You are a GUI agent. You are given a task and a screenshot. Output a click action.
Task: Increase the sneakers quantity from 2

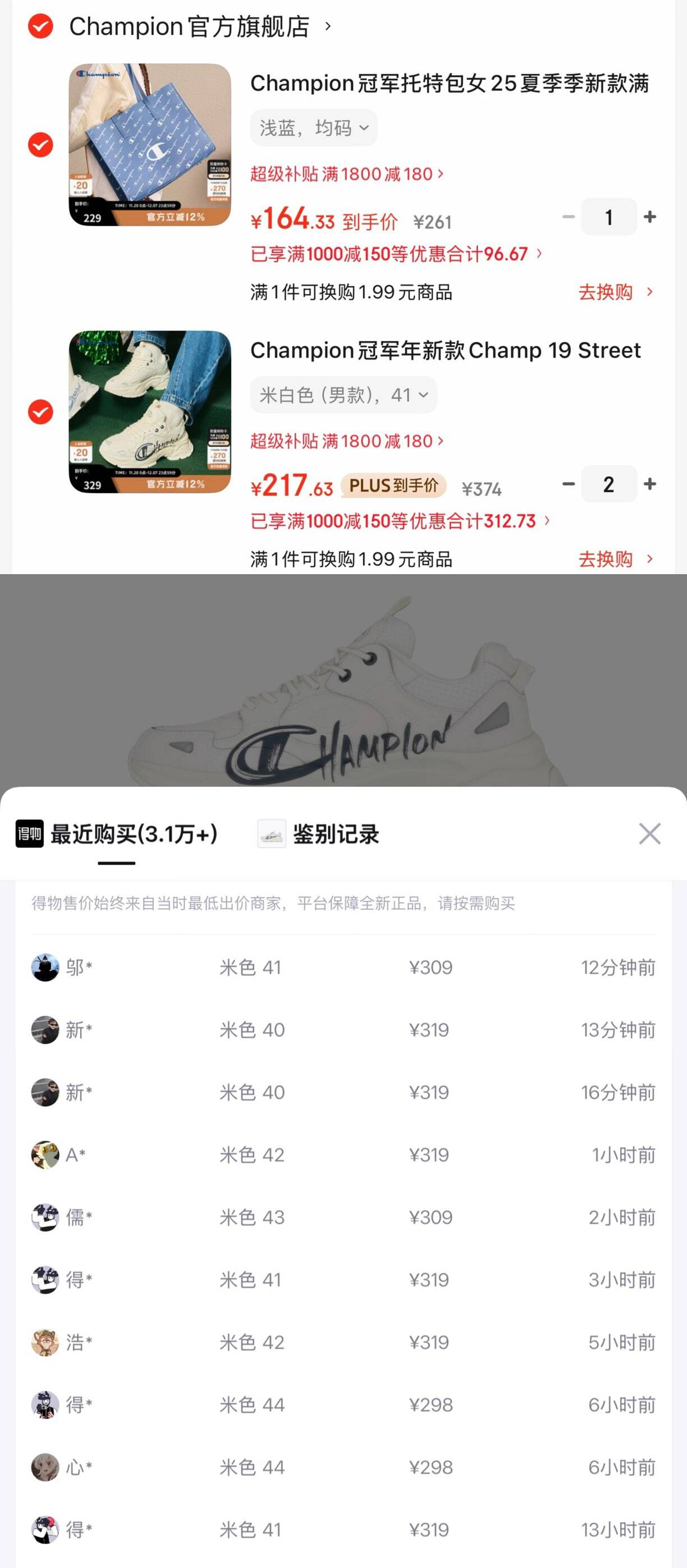pos(650,484)
